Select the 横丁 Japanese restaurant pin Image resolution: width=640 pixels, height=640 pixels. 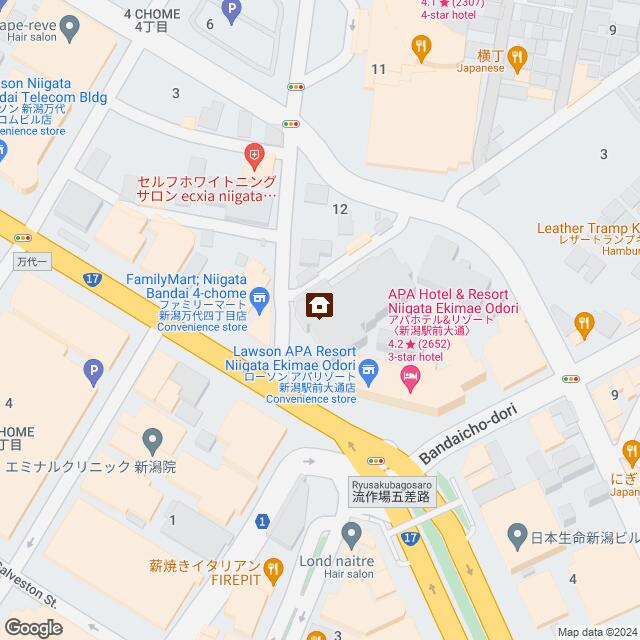pos(517,62)
